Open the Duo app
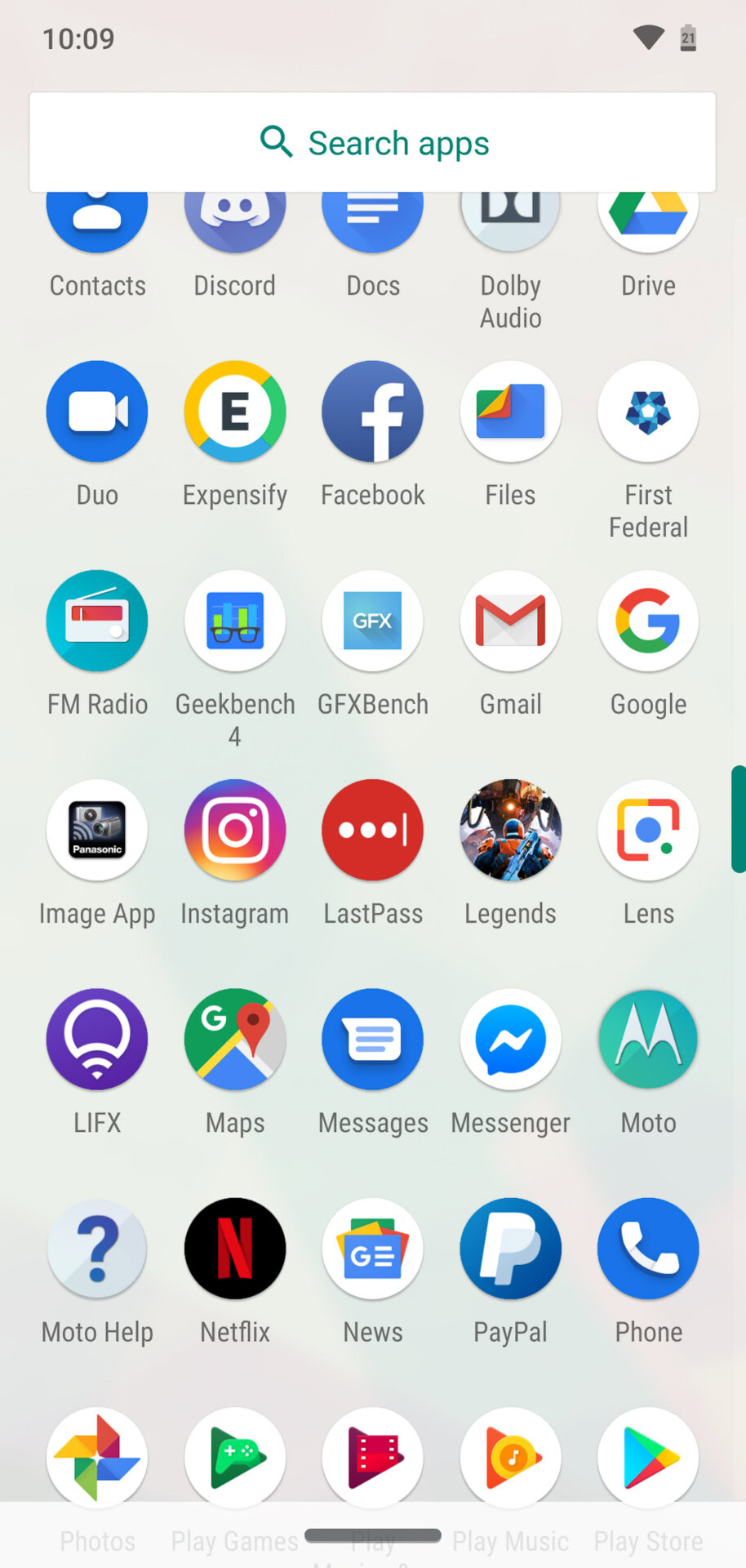 pyautogui.click(x=97, y=412)
